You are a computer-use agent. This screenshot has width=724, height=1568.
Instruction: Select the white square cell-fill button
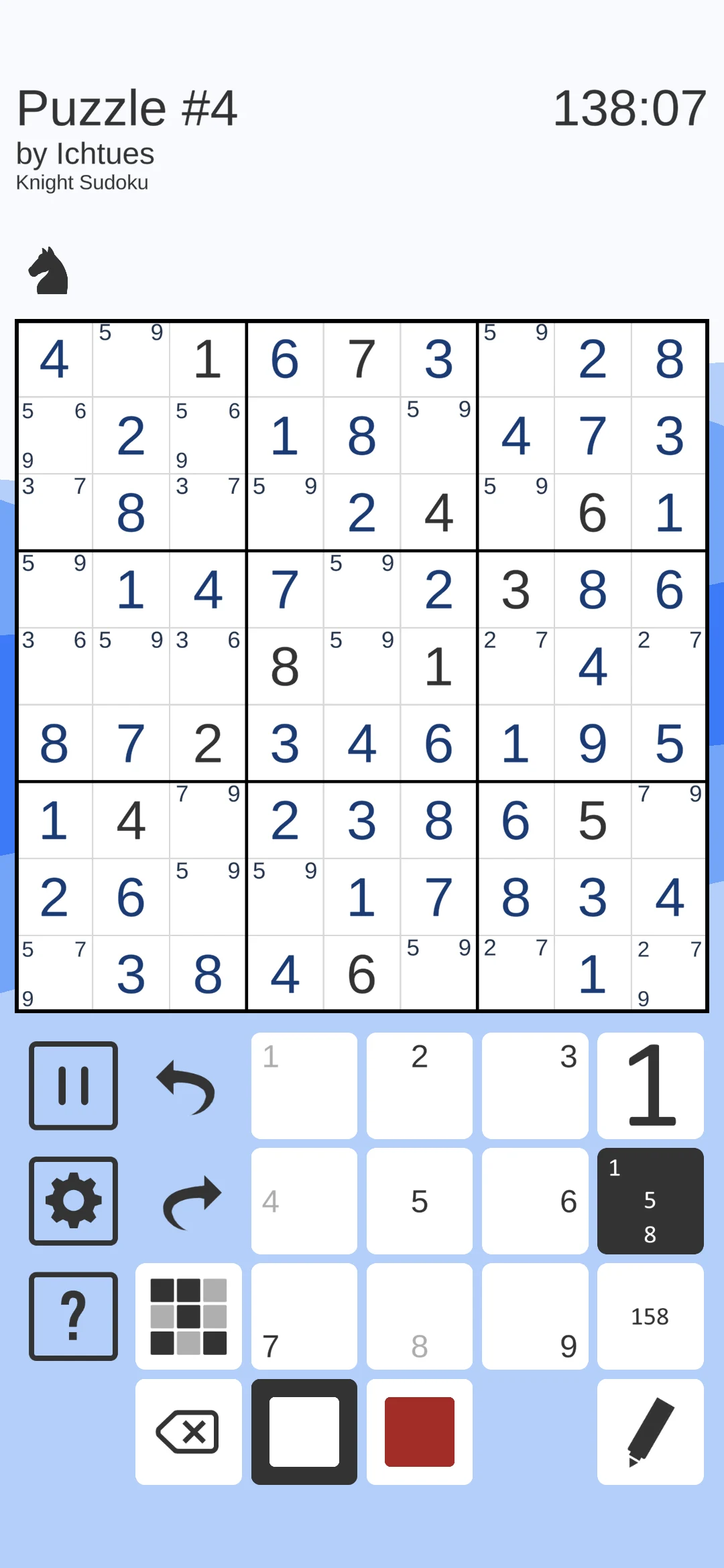coord(304,1432)
